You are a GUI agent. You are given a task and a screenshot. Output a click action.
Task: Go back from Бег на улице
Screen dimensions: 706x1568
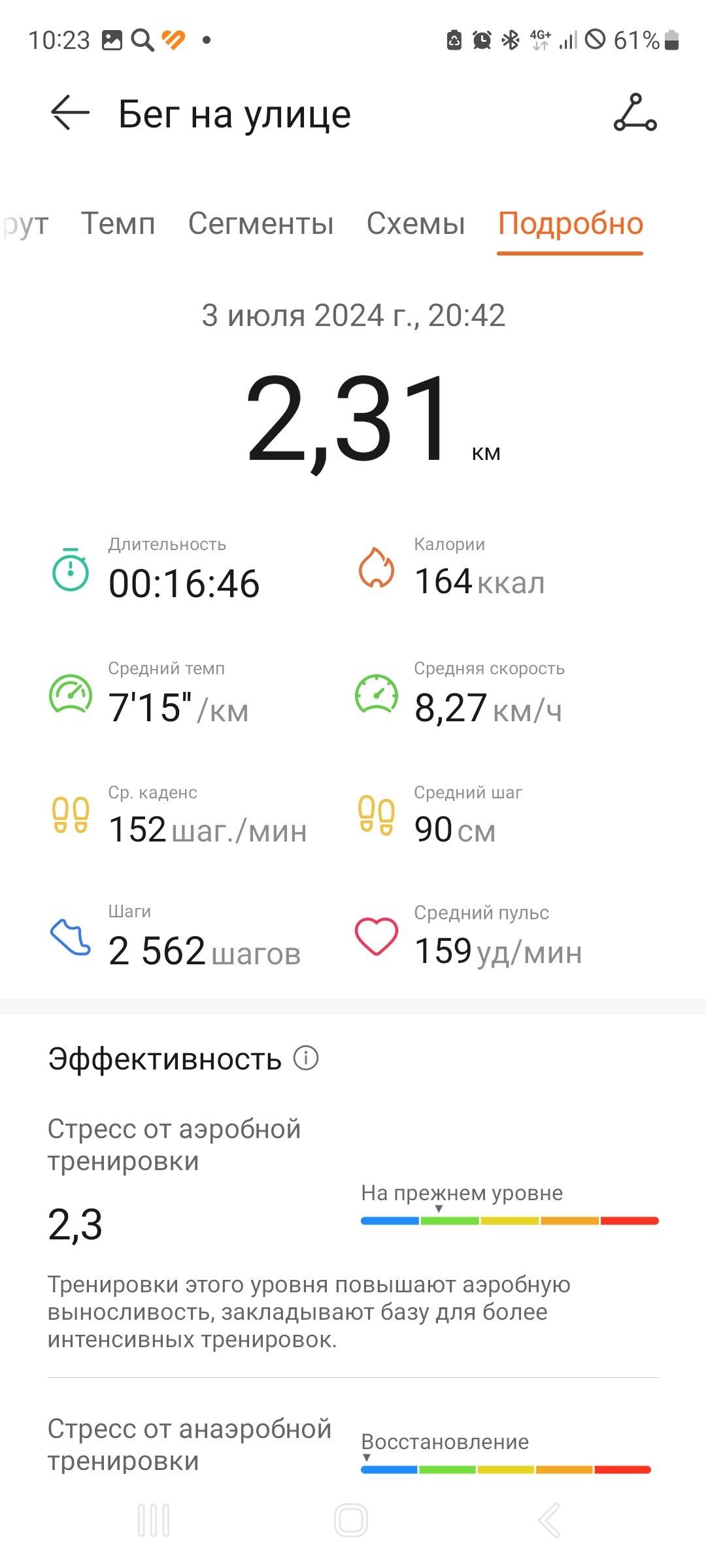click(70, 113)
